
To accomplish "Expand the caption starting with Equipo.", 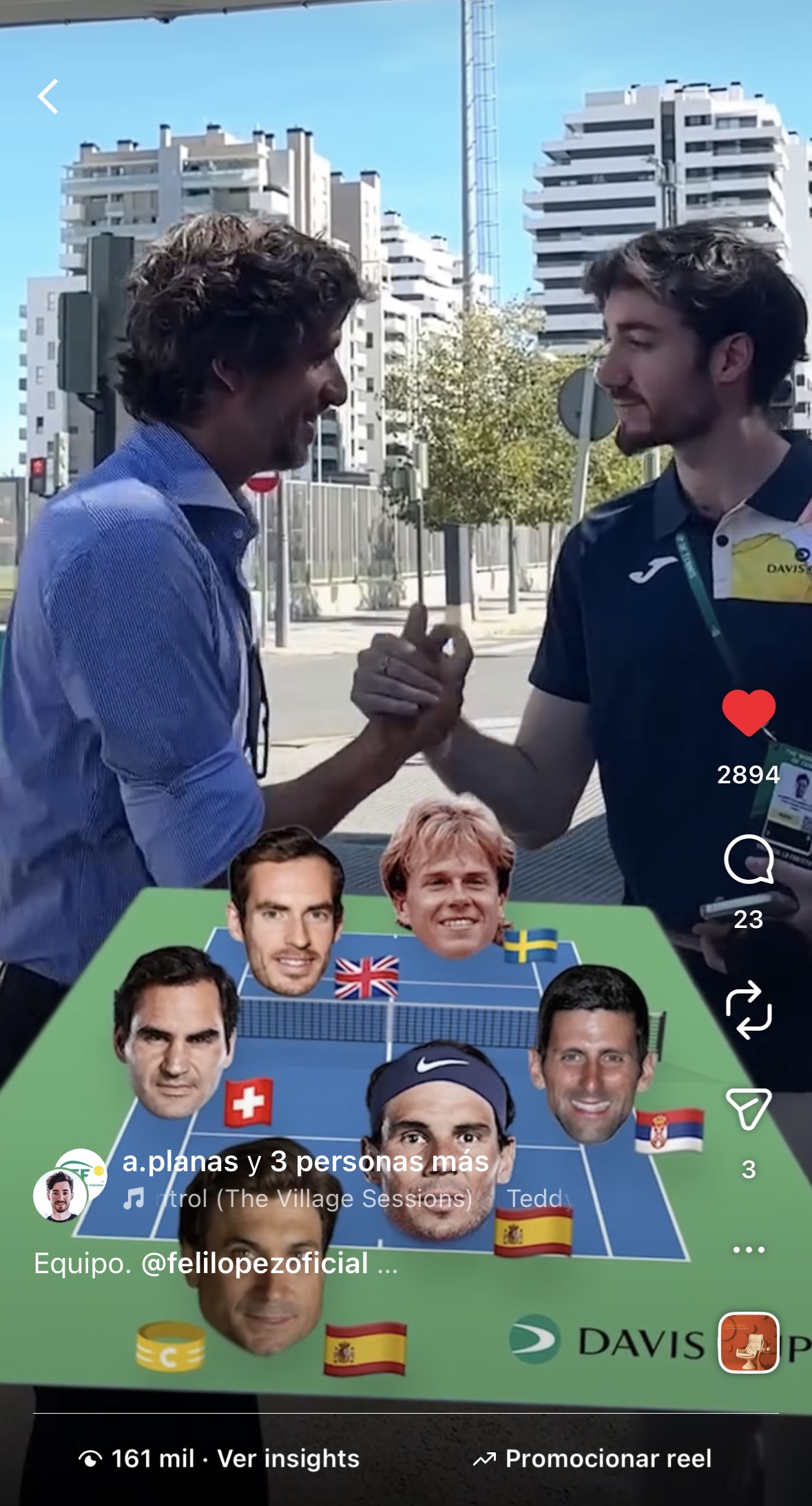I will [x=388, y=1265].
